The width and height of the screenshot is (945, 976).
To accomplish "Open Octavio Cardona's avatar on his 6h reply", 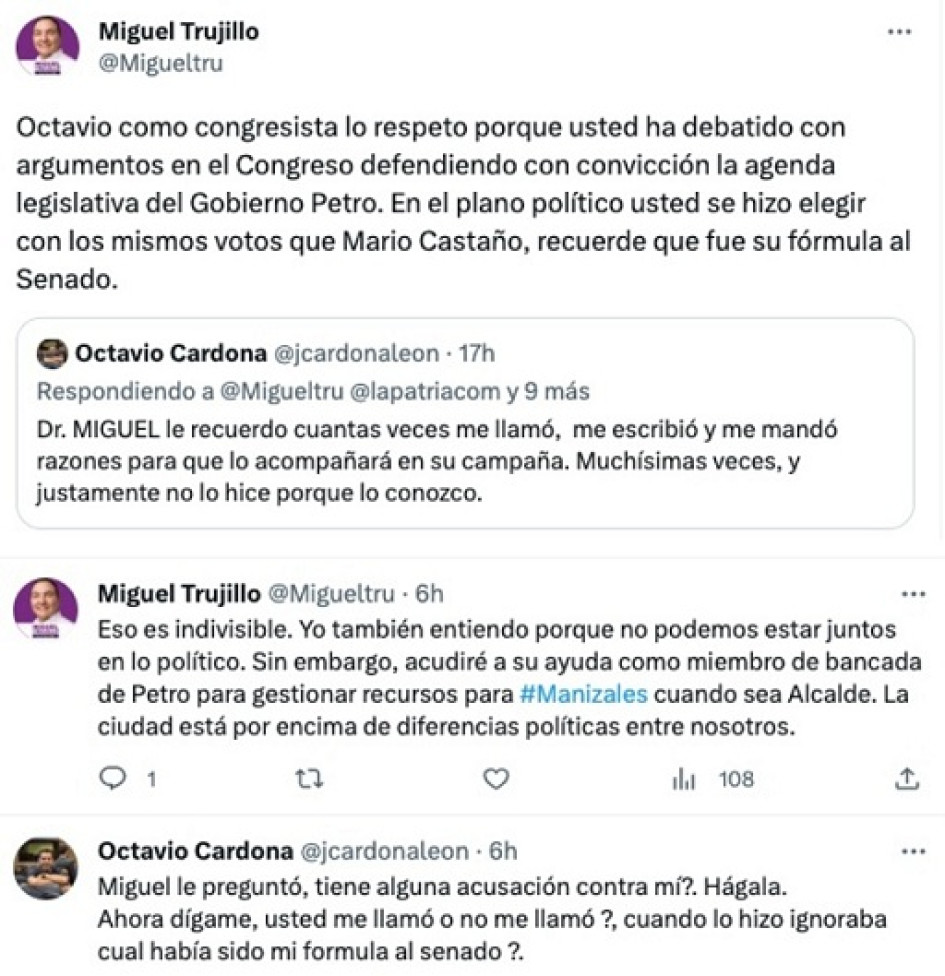I will tap(45, 867).
